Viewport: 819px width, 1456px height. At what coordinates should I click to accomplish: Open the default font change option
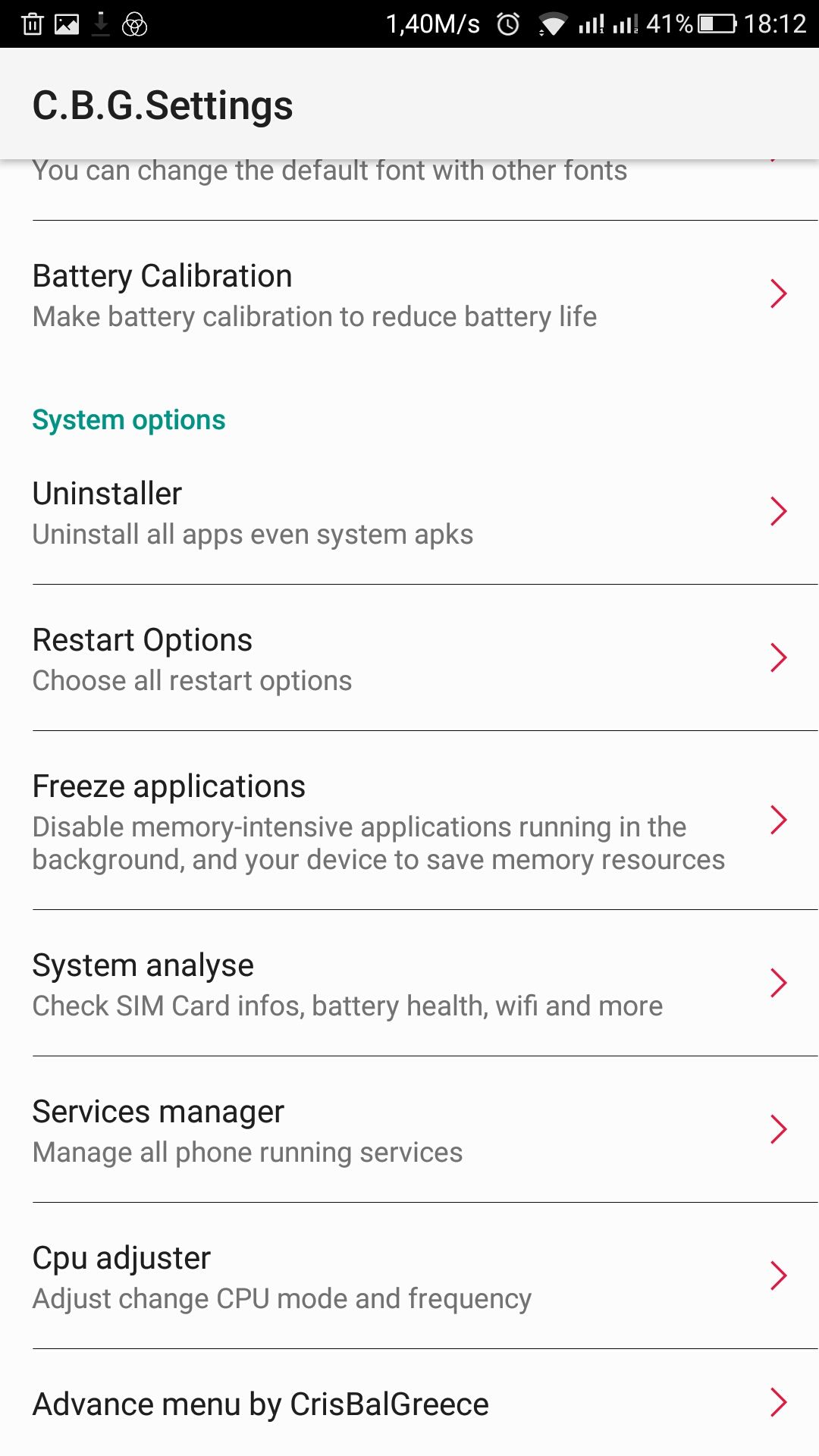[x=409, y=180]
